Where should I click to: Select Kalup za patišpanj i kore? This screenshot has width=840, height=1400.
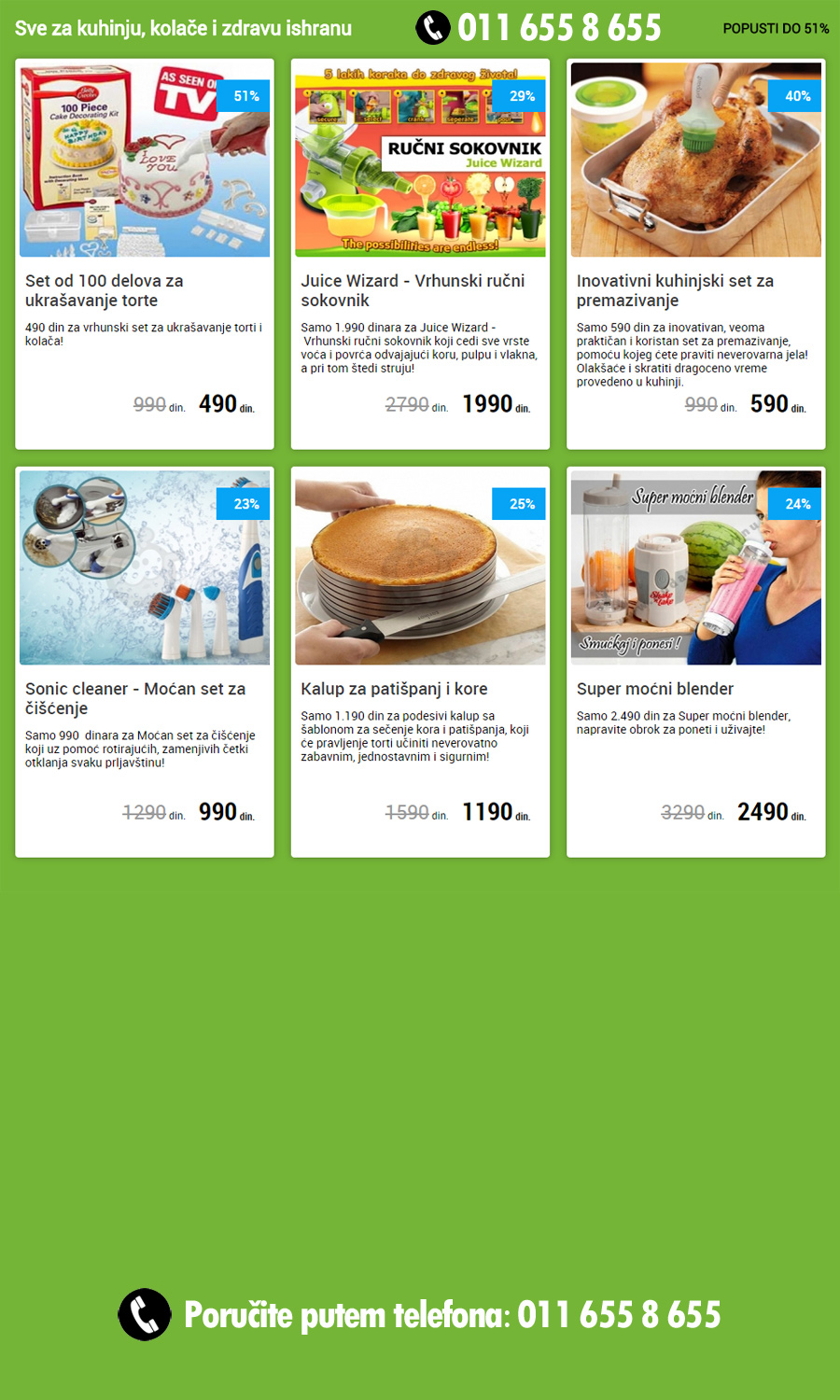420,662
